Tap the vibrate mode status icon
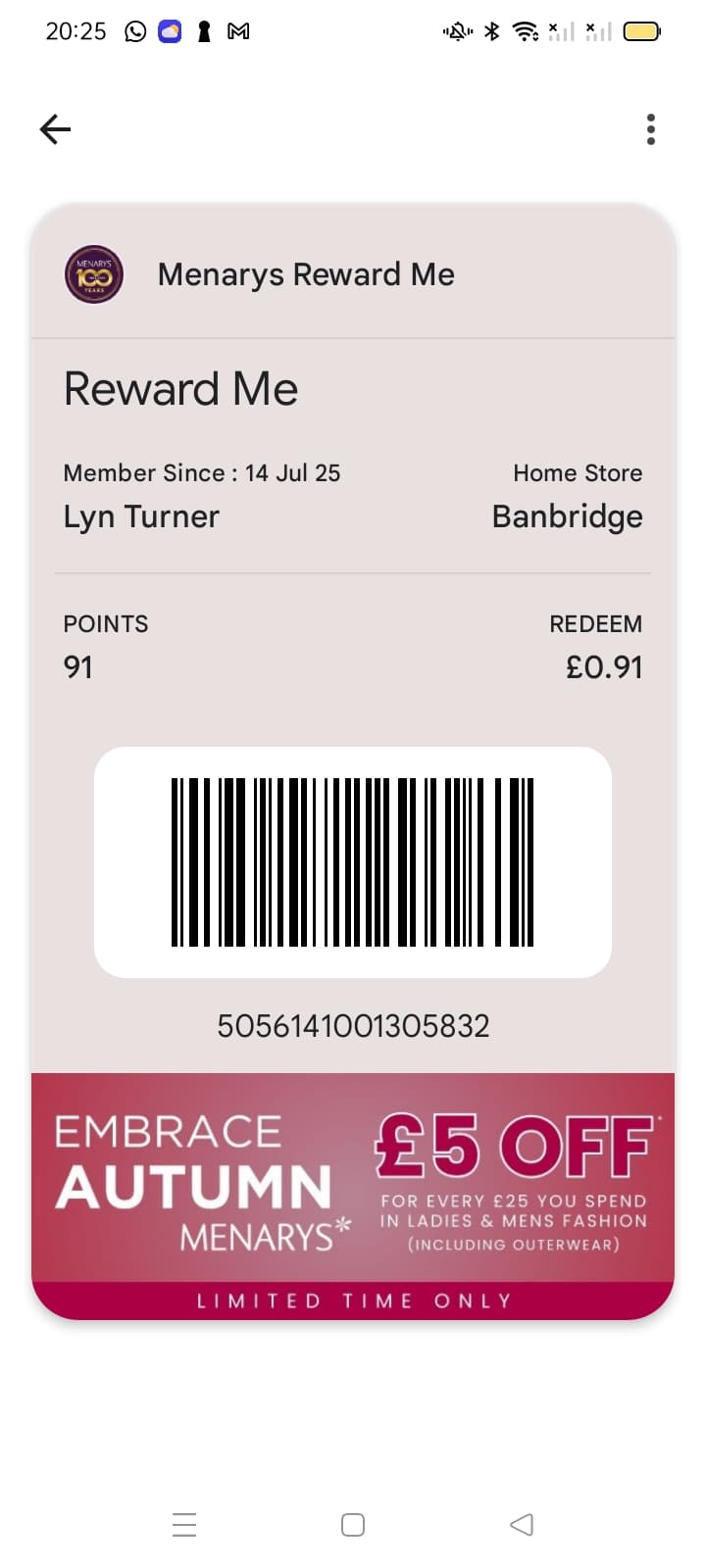 tap(456, 31)
